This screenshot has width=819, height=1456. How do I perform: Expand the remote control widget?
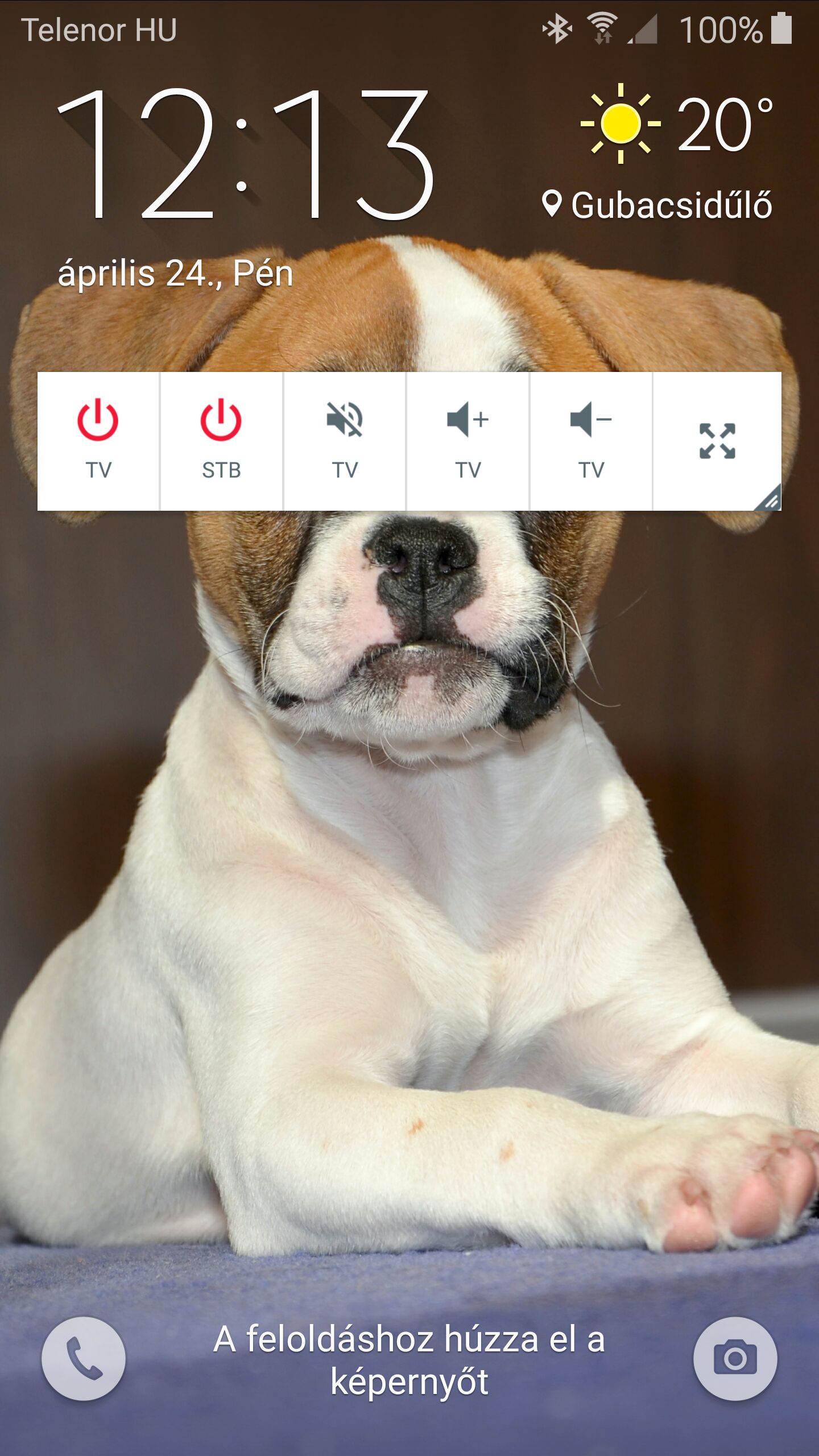tap(717, 441)
